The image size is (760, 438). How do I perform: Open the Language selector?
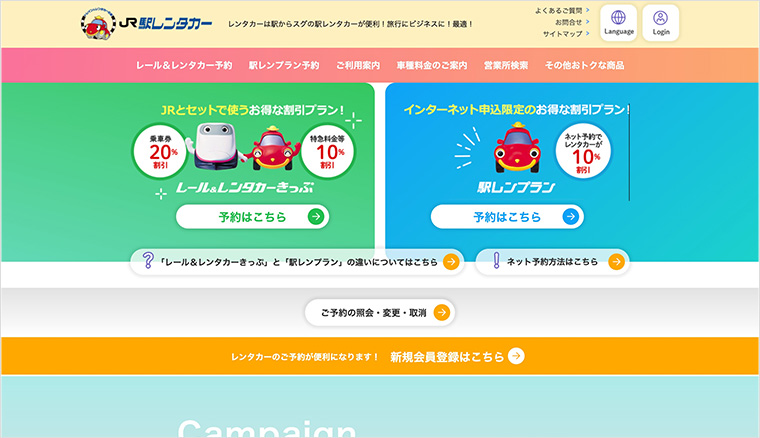point(619,23)
